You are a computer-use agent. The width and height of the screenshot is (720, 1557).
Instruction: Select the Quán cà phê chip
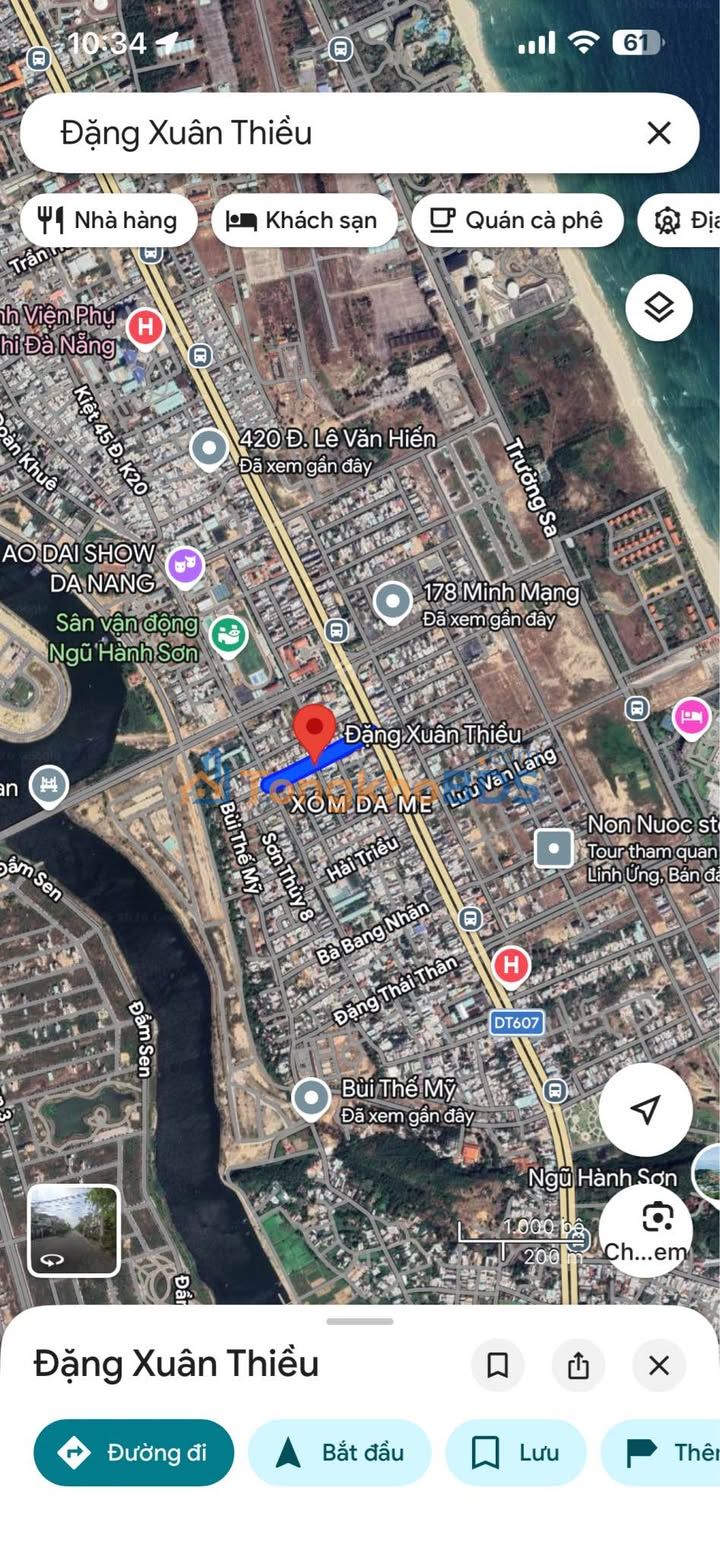click(x=517, y=220)
